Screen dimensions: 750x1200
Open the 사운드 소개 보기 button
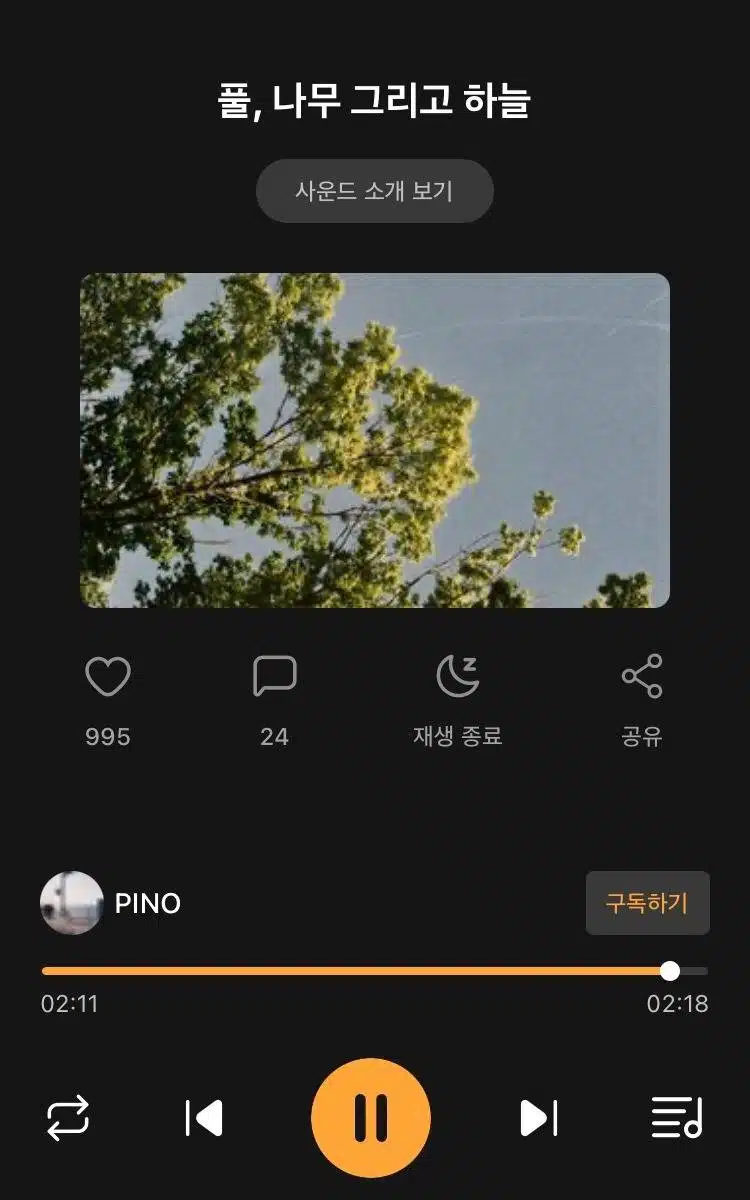coord(375,191)
